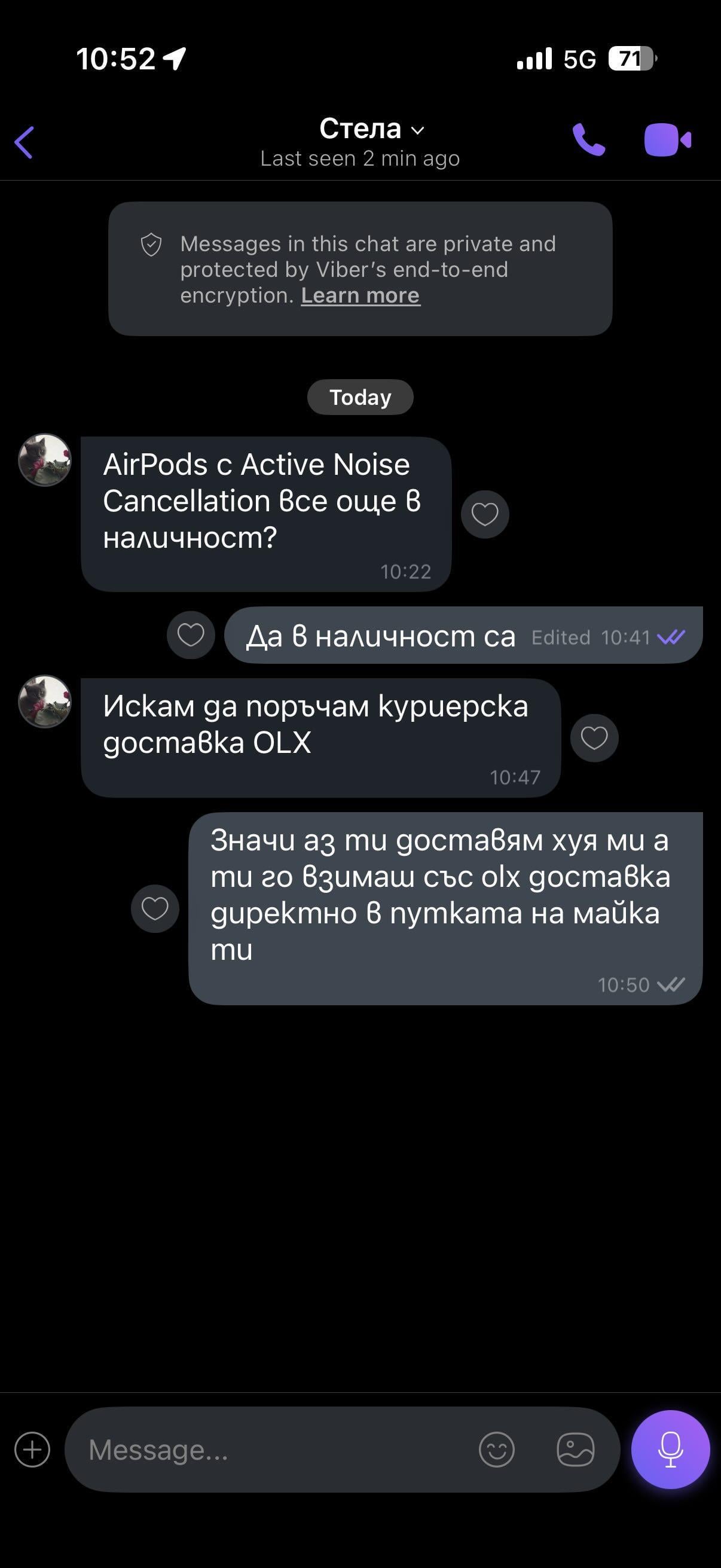Like the "Да в наличност са" message

191,636
